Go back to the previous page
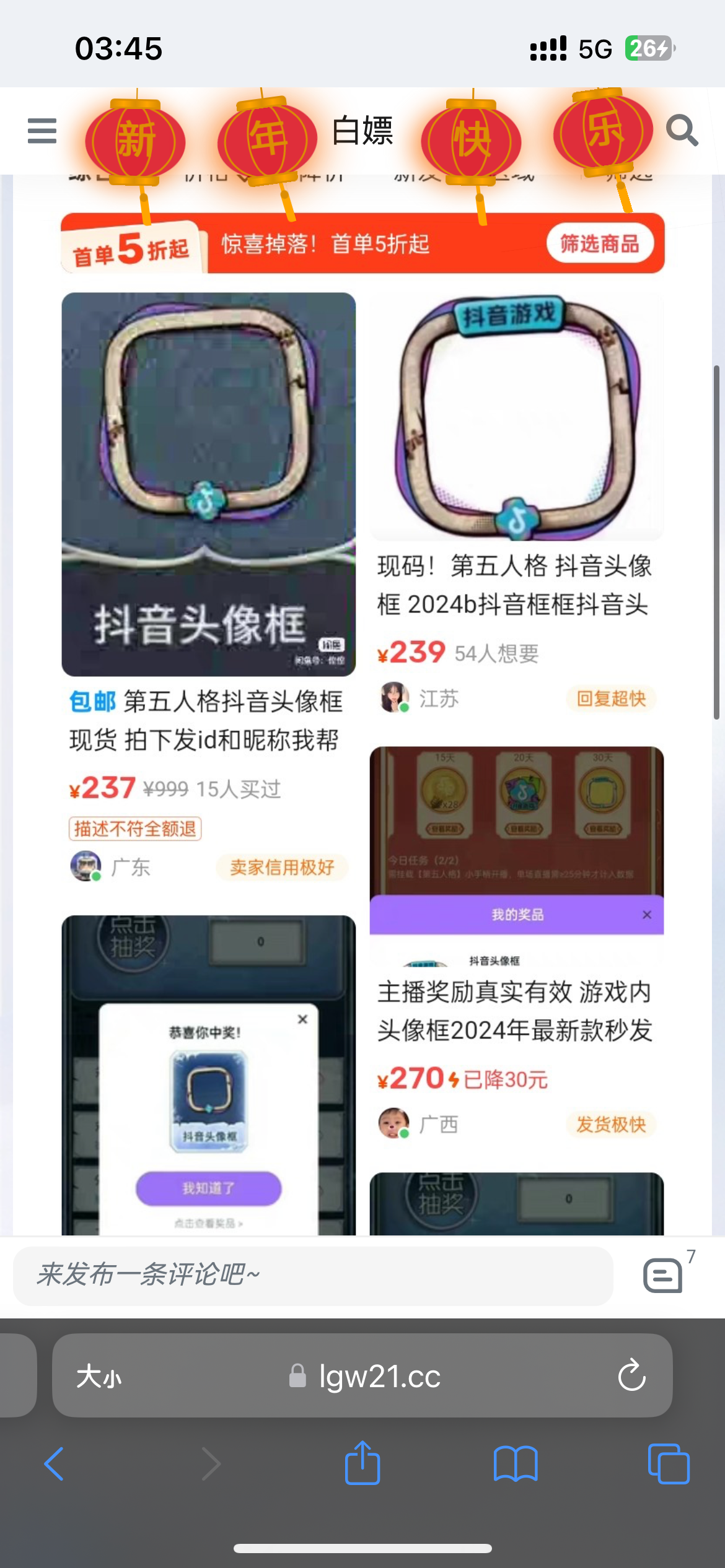Viewport: 725px width, 1568px height. point(55,1464)
